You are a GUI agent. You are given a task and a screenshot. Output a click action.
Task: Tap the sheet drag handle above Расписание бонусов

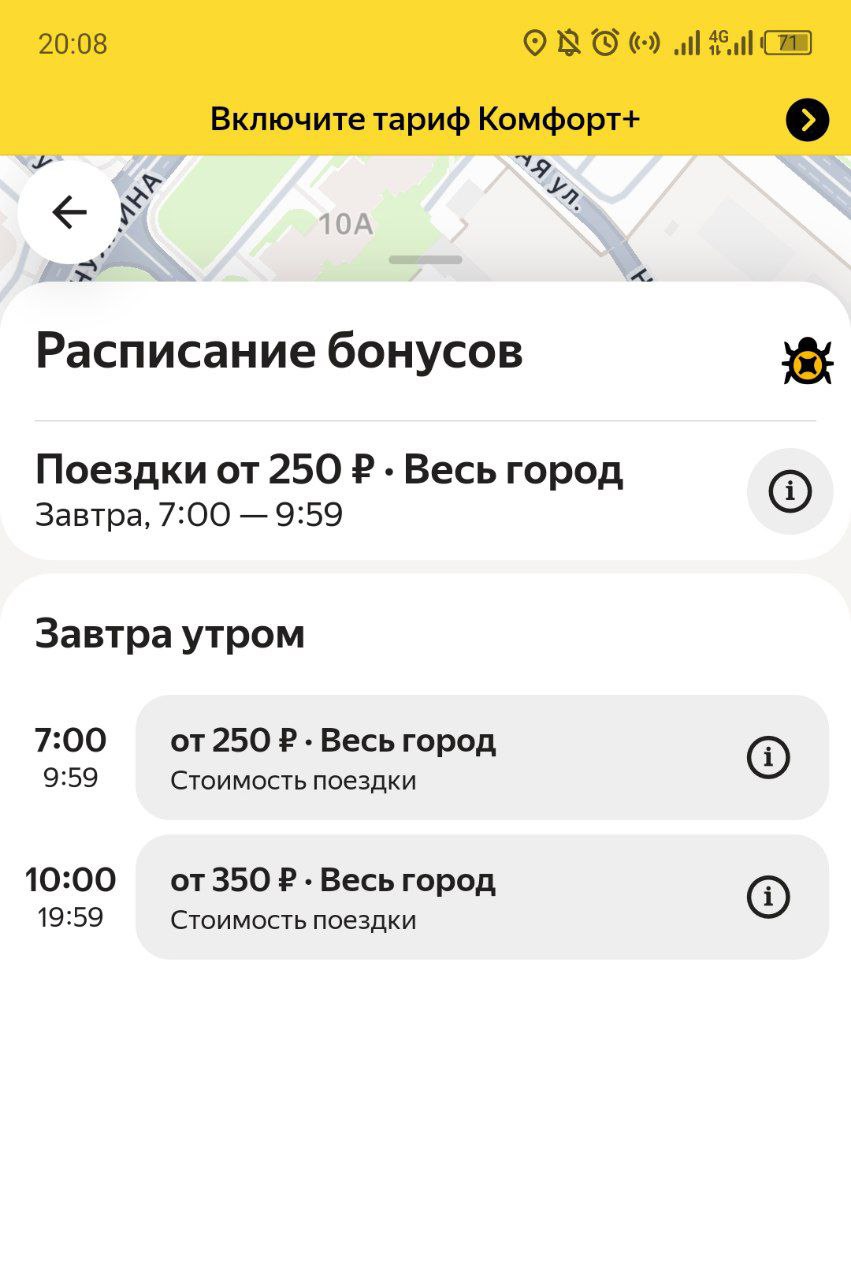425,260
